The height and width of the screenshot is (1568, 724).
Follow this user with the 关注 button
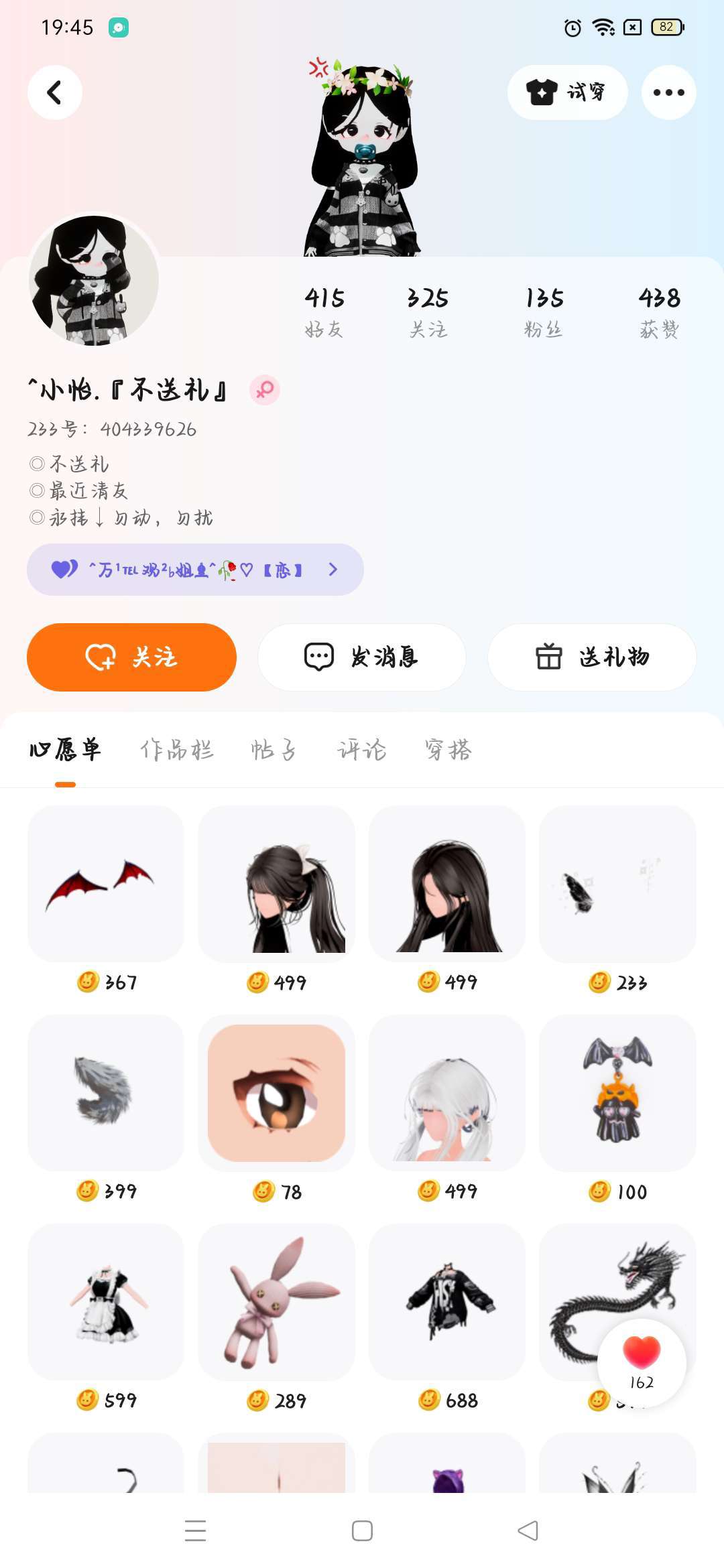pyautogui.click(x=131, y=657)
